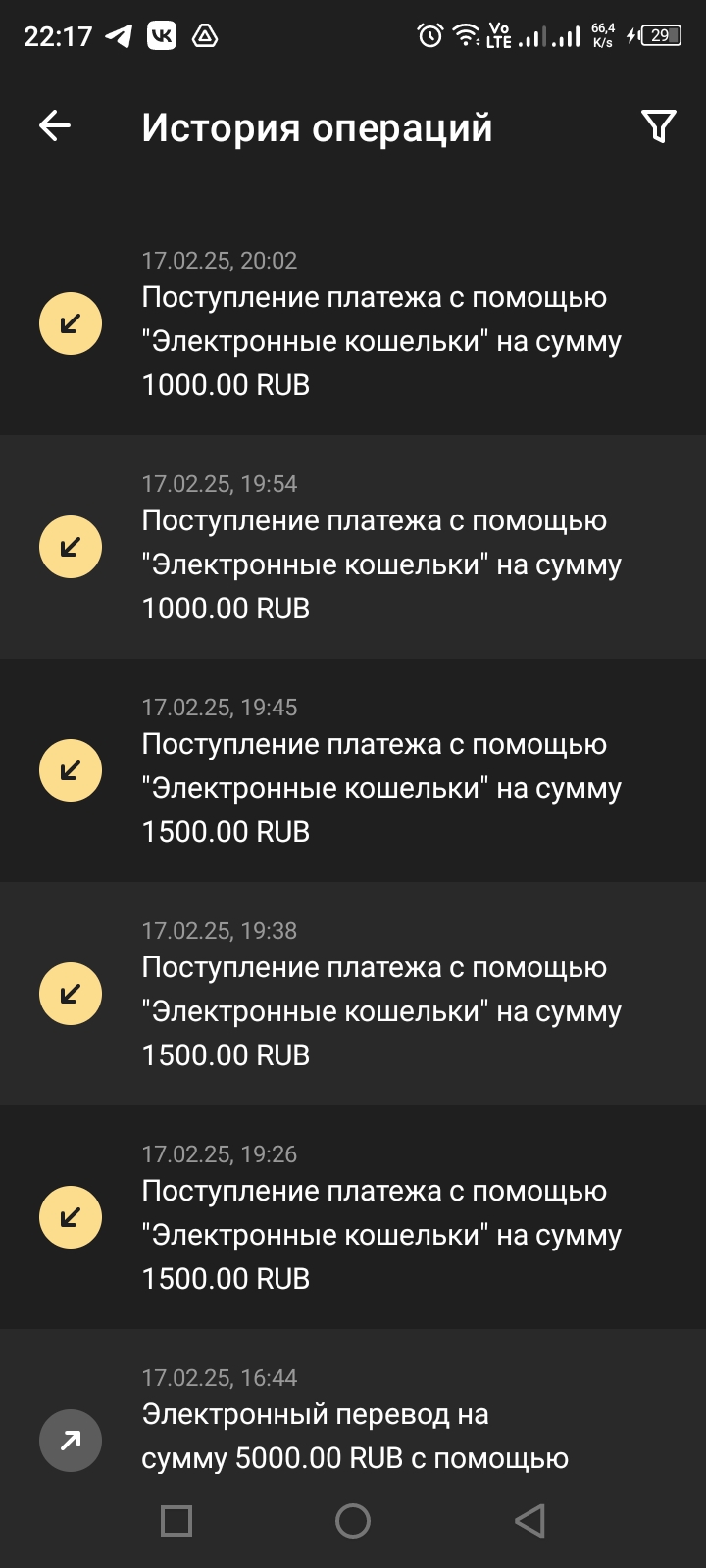The image size is (706, 1568).
Task: Open the recent apps view
Action: coord(176,1521)
